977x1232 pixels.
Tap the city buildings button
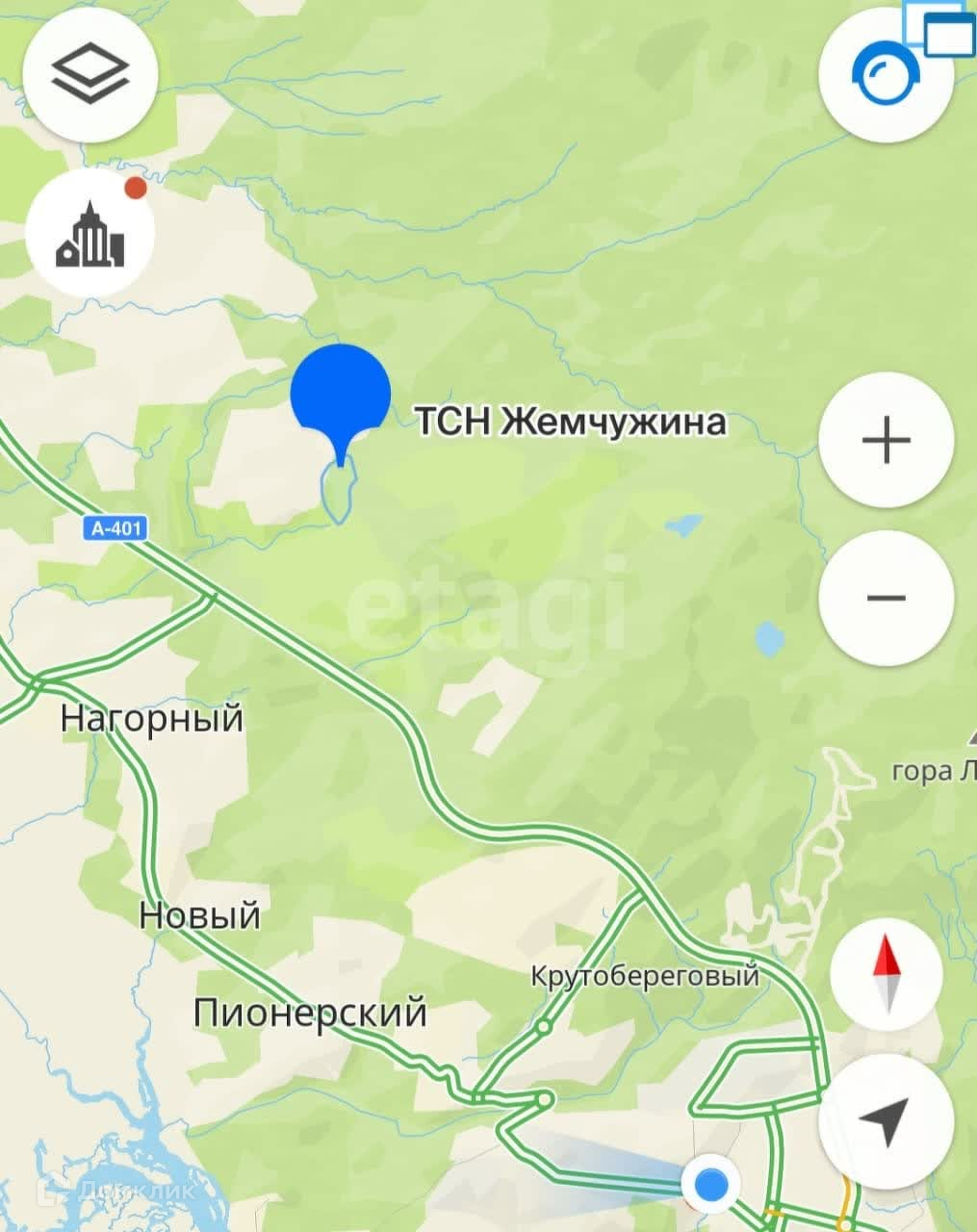pos(90,236)
